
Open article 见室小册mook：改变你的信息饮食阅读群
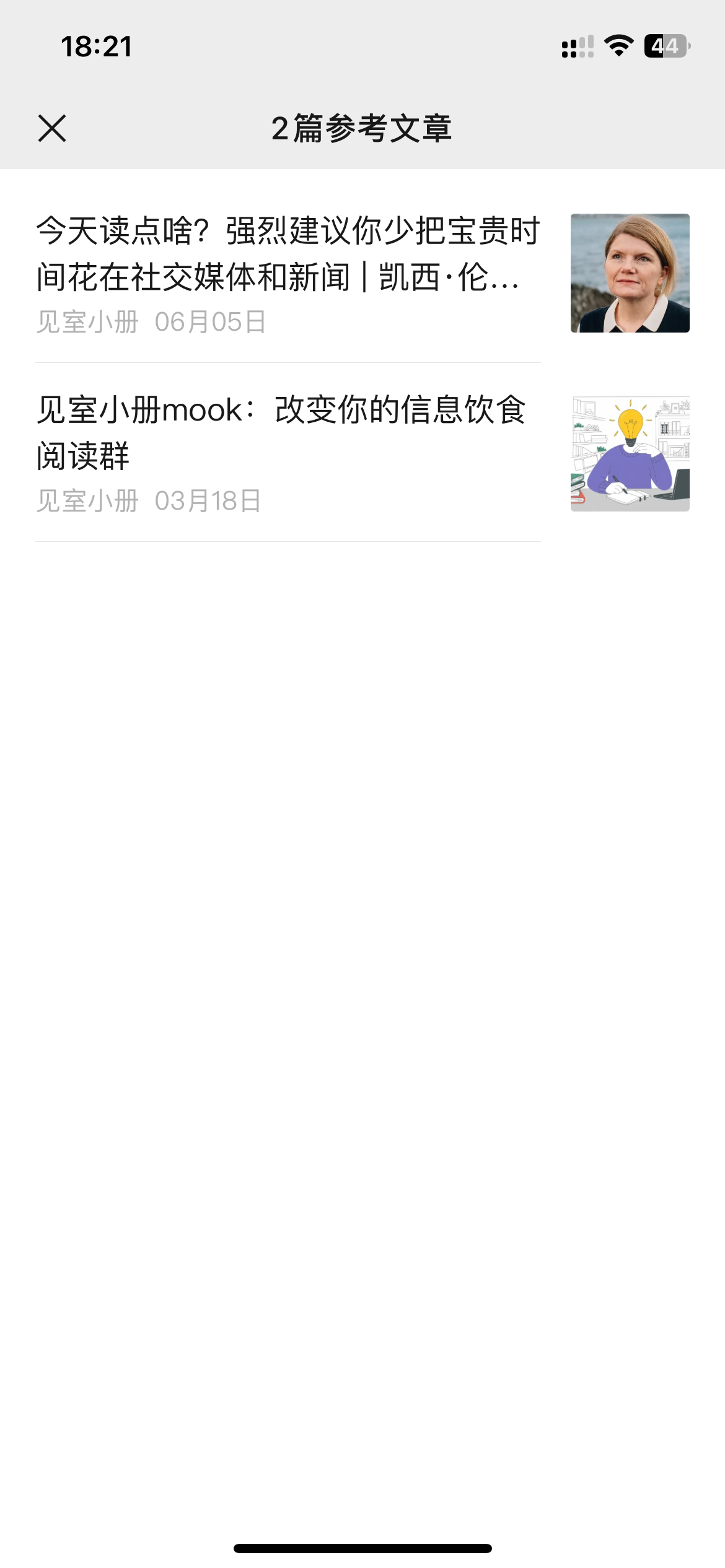[x=362, y=453]
